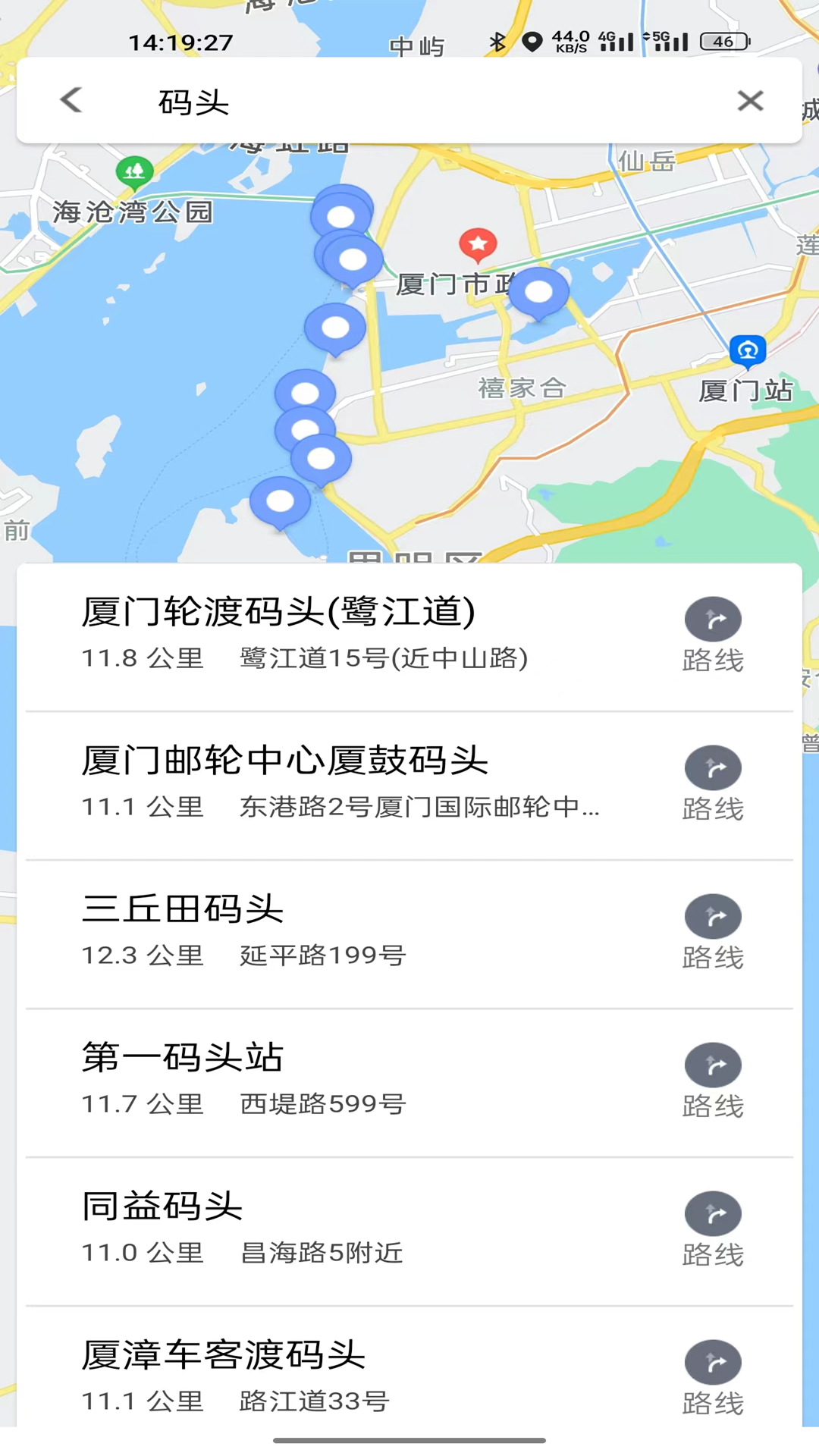Tap 路线 button for 第一码头站
Viewport: 819px width, 1456px height.
pos(713,1081)
